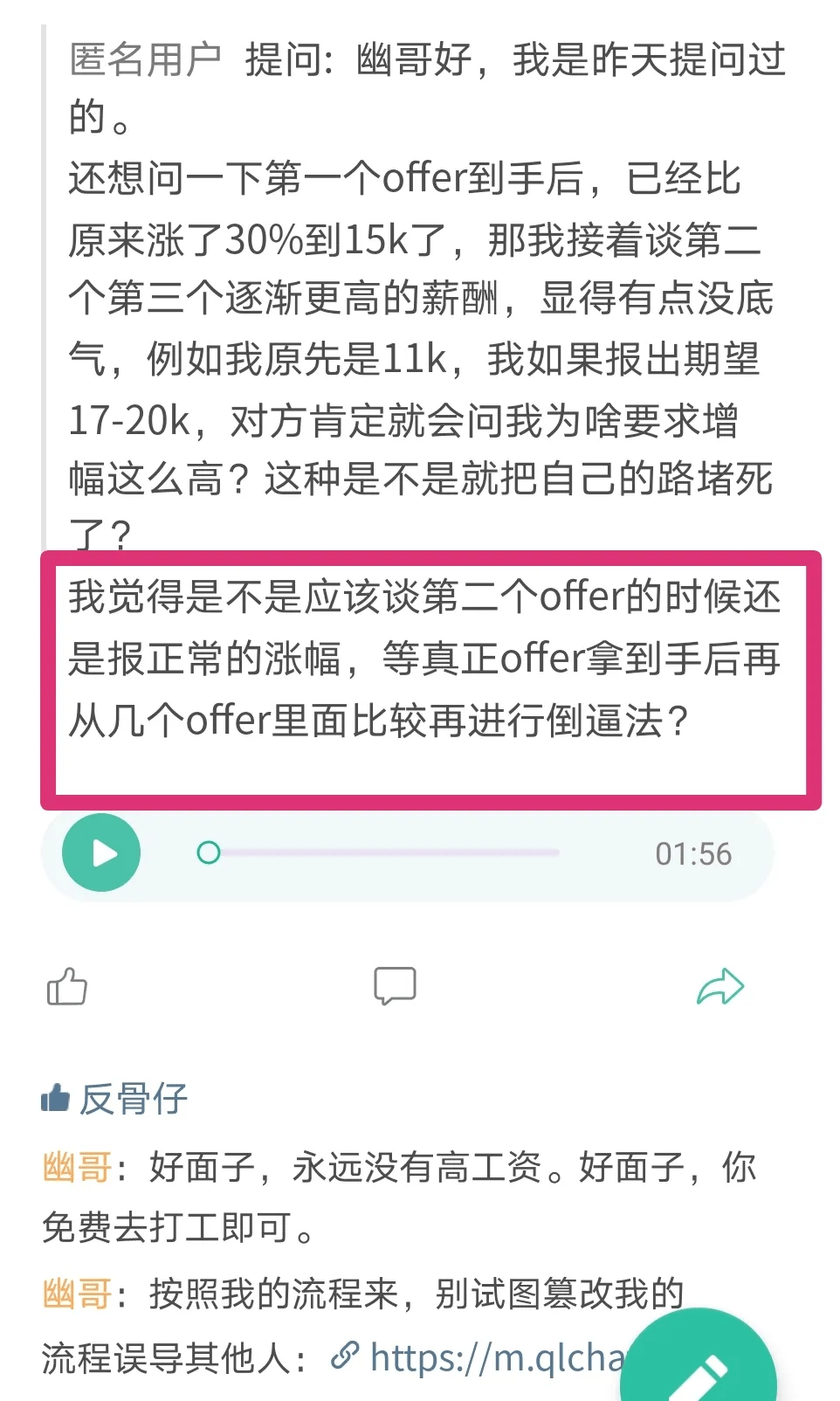Screen dimensions: 840x1401
Task: Tap the audio progress slider
Action: tap(380, 852)
